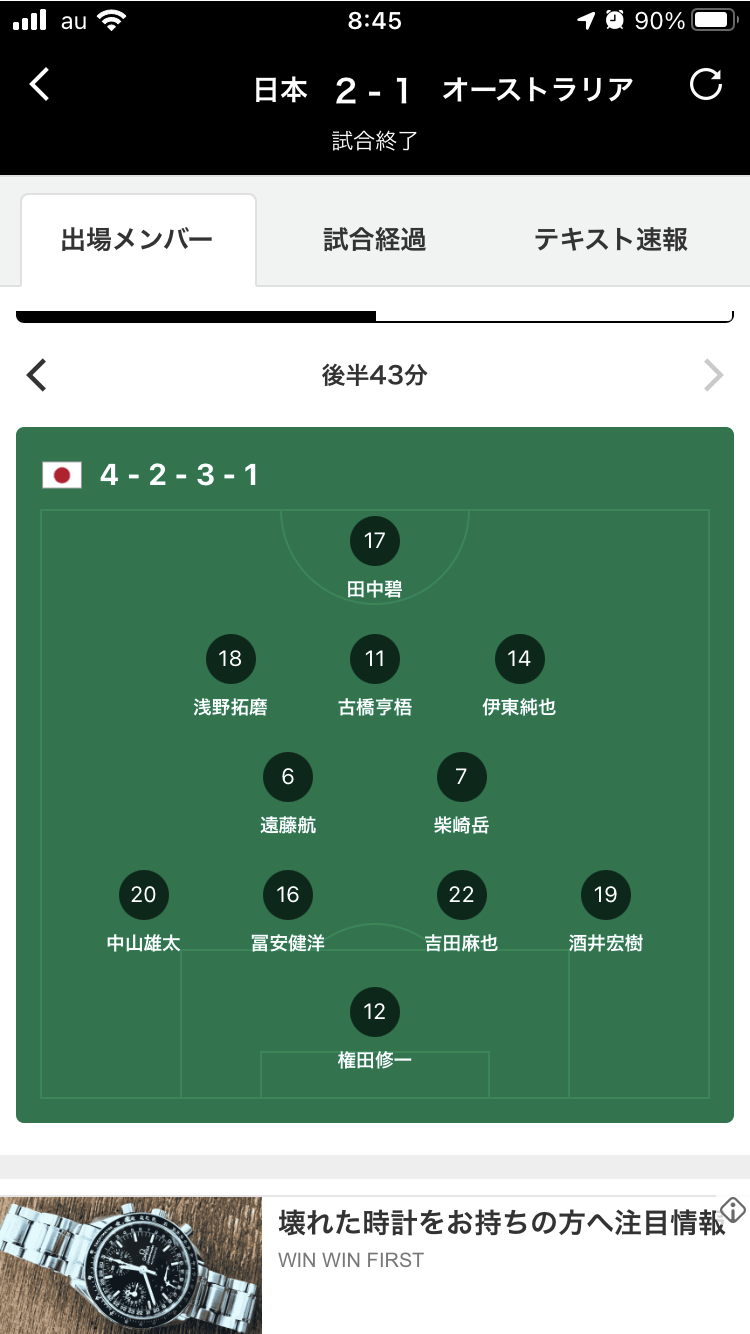Viewport: 750px width, 1334px height.
Task: Switch to the 試合経過 tab
Action: 375,240
